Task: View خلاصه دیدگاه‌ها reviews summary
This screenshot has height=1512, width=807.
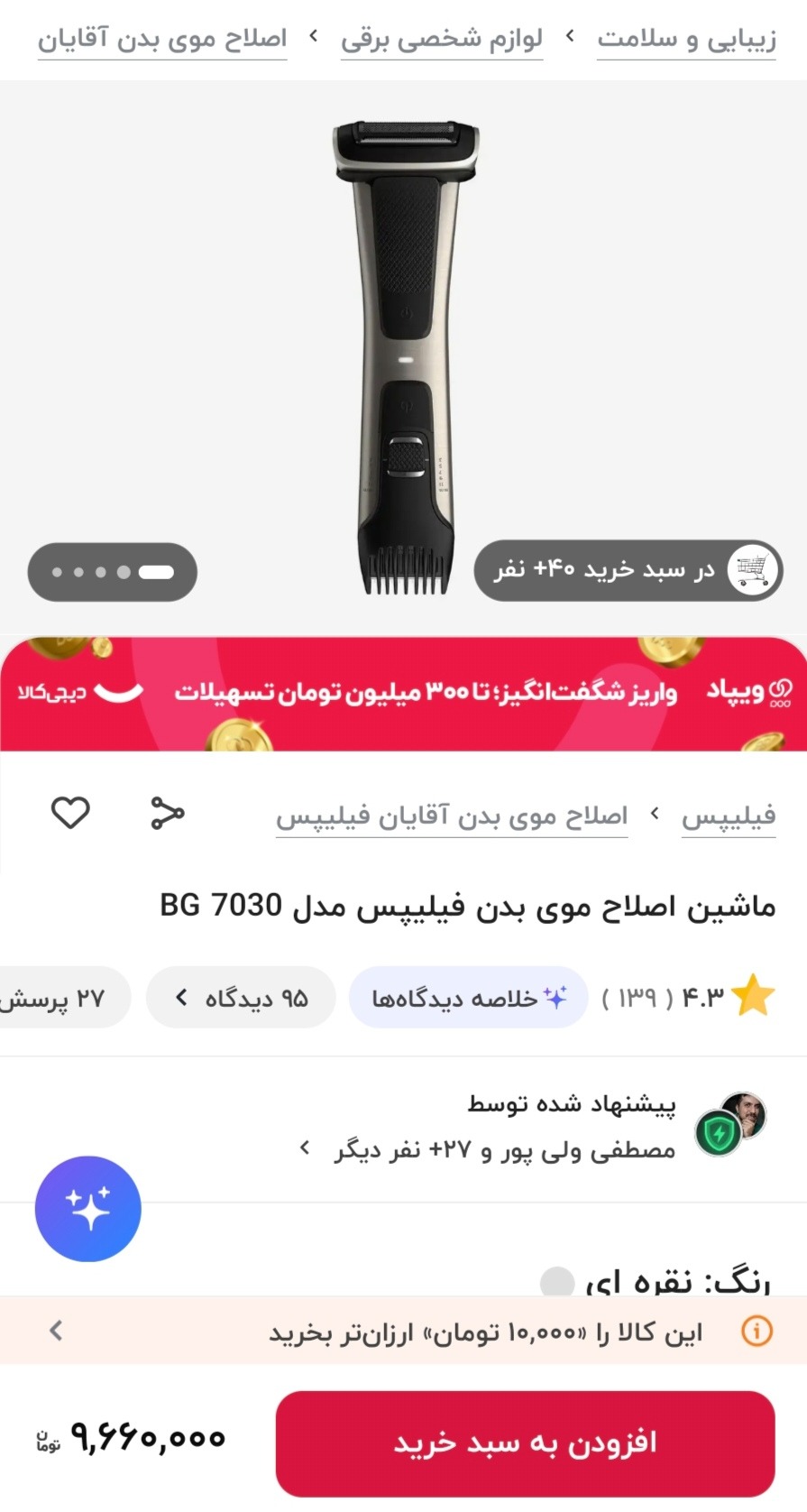Action: click(468, 998)
